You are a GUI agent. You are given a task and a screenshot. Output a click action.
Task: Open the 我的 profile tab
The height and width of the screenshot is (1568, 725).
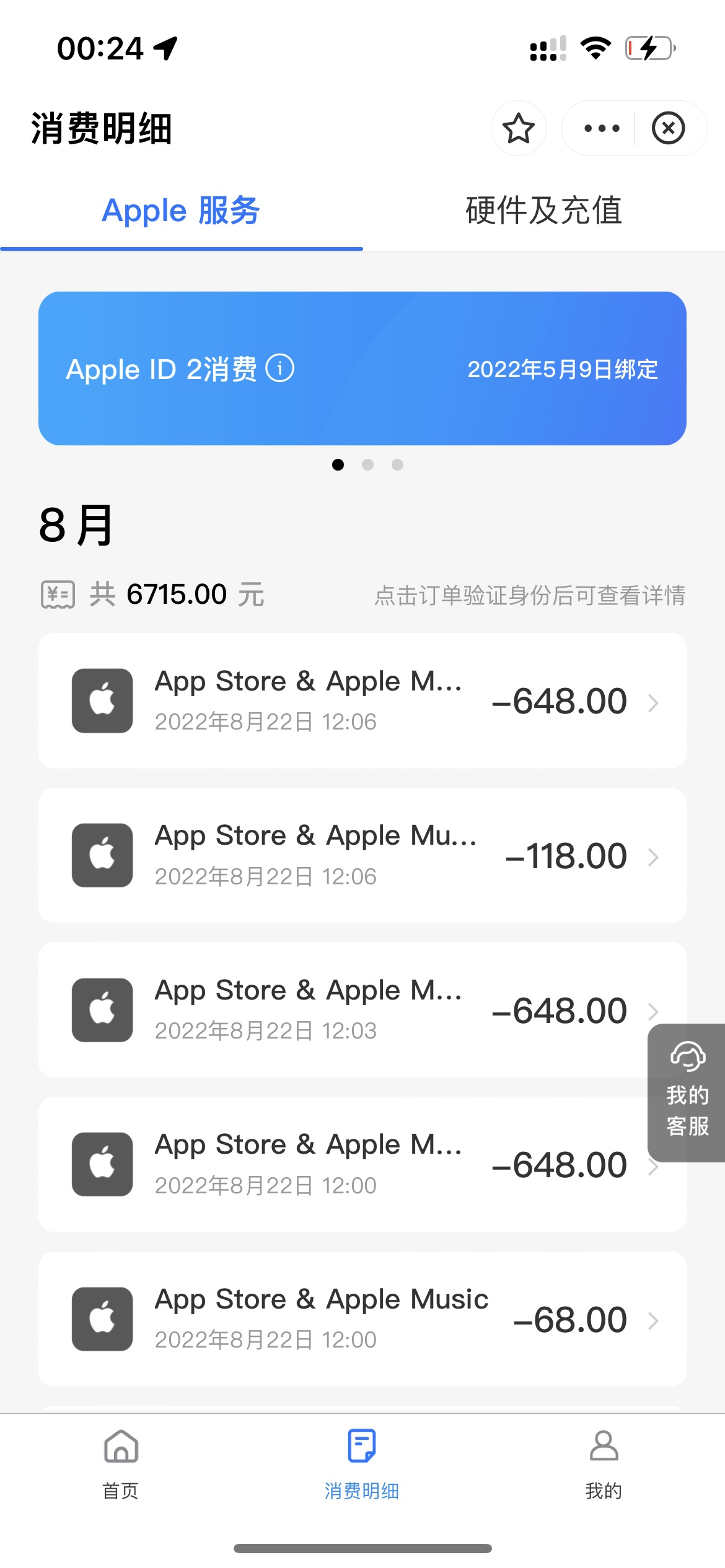click(604, 1465)
